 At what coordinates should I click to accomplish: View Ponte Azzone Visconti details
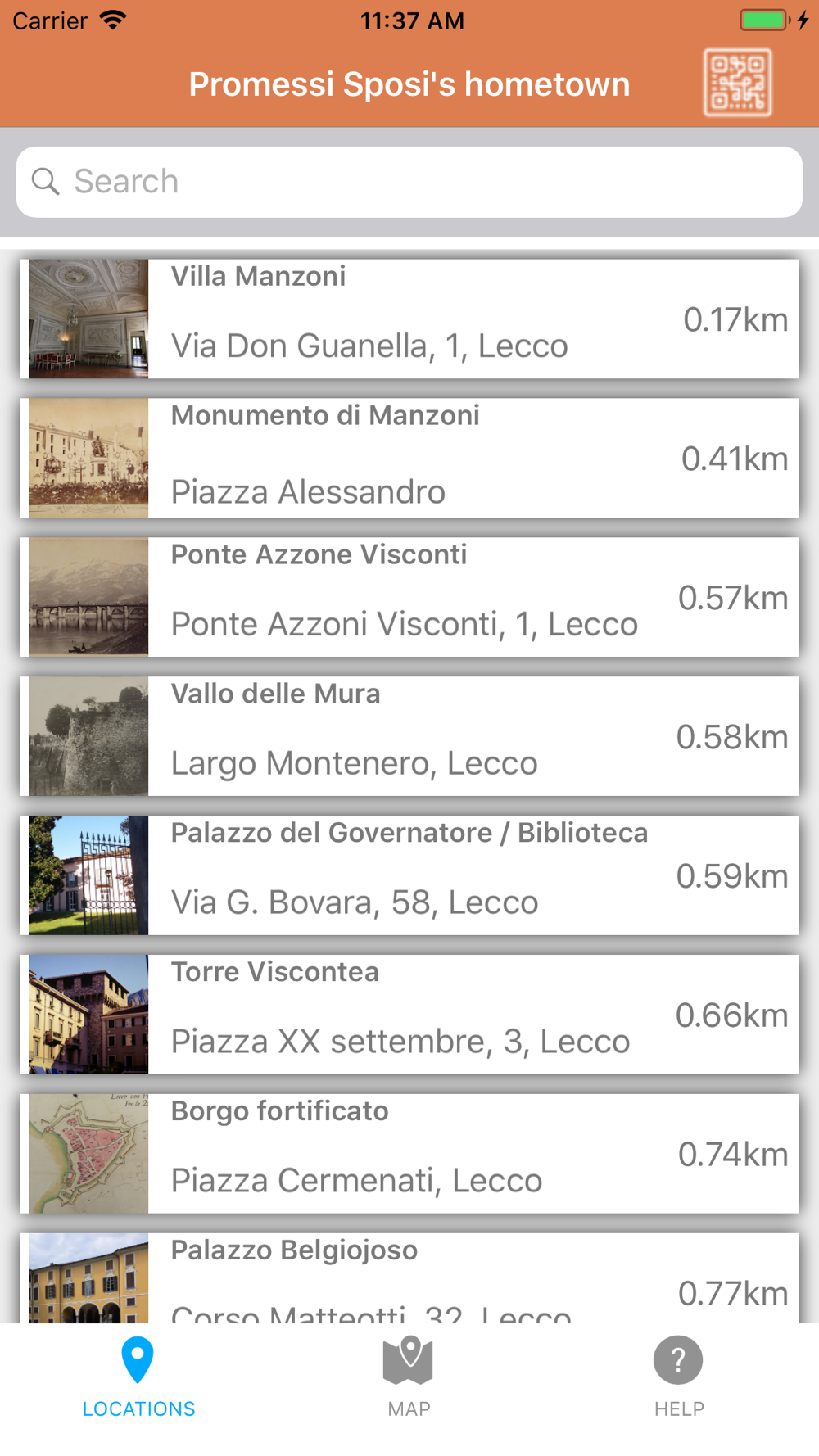pos(409,597)
